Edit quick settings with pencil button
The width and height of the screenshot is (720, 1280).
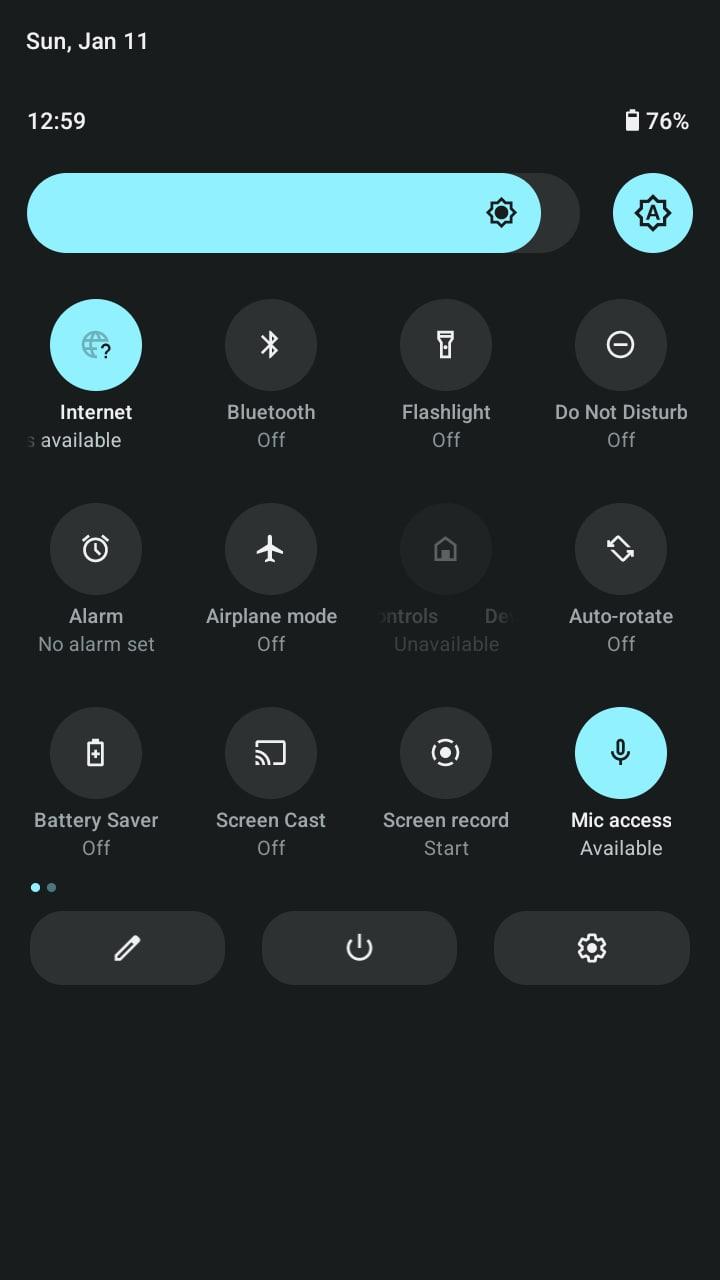(127, 948)
